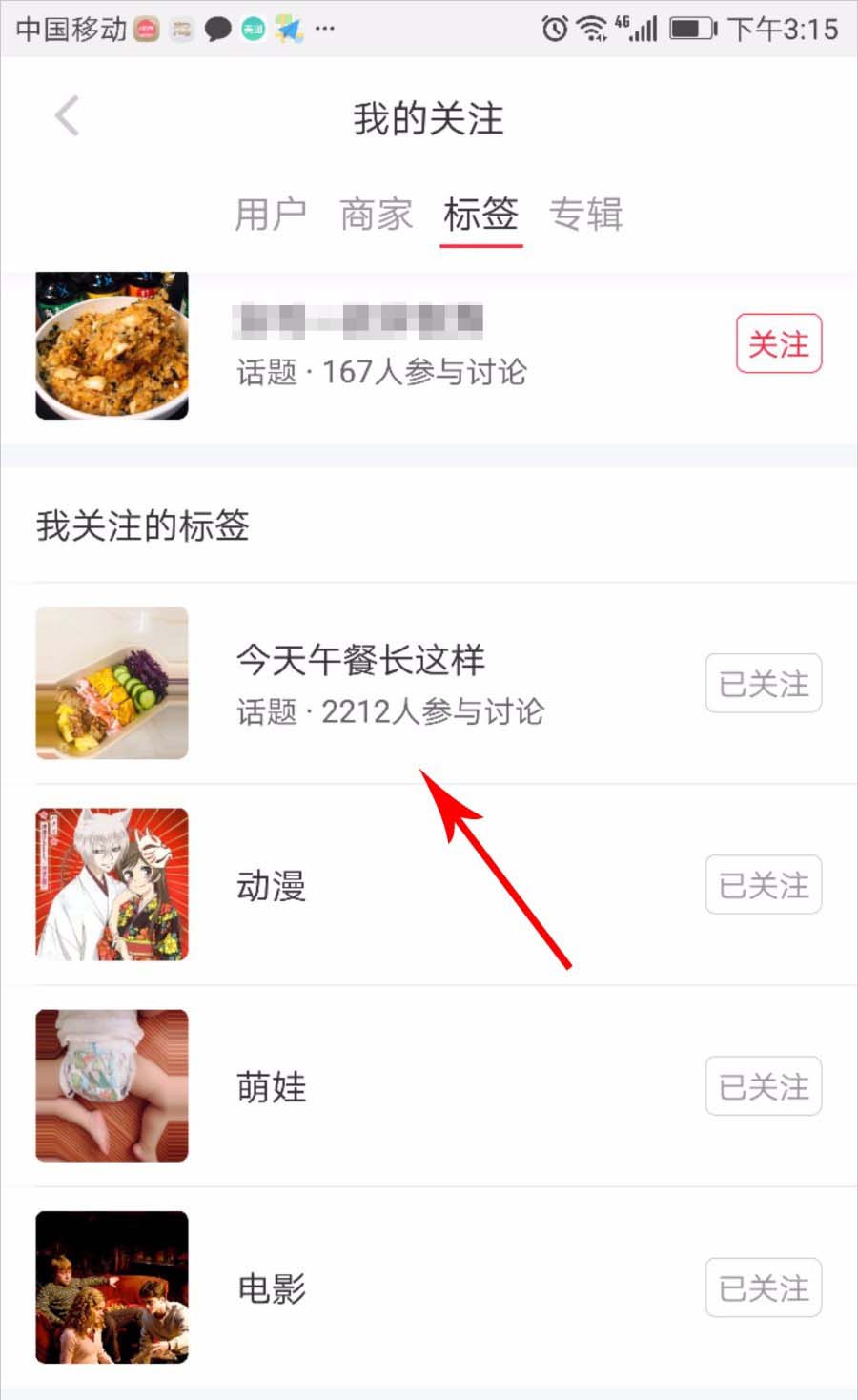Tap 已关注 next to 萌娃
Viewport: 858px width, 1400px height.
click(x=763, y=1086)
